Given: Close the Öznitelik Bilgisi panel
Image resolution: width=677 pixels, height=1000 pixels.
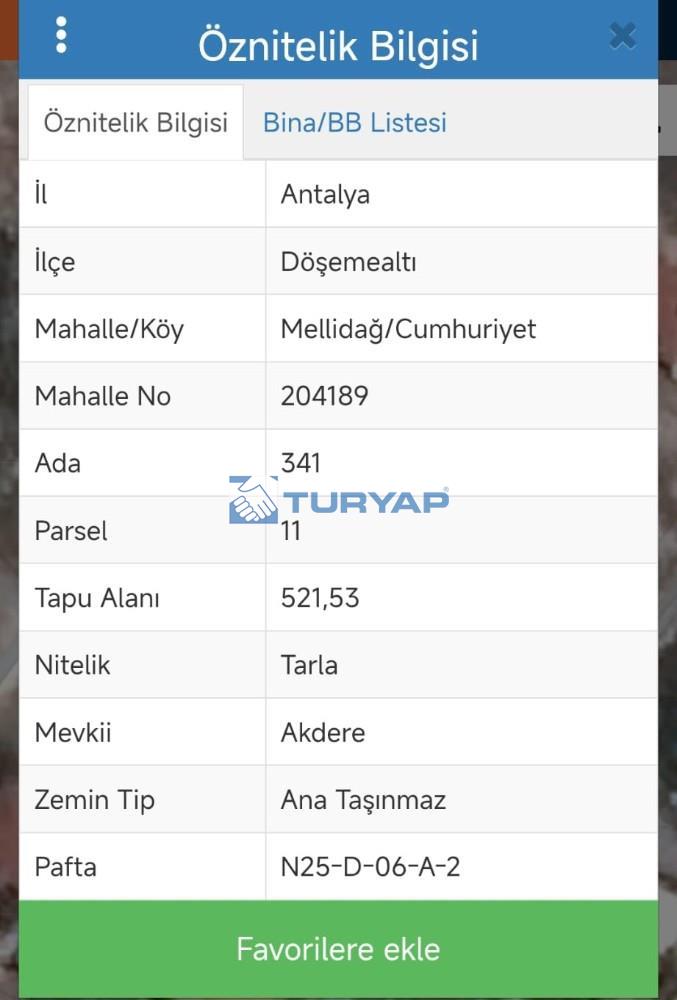Looking at the screenshot, I should pos(622,37).
